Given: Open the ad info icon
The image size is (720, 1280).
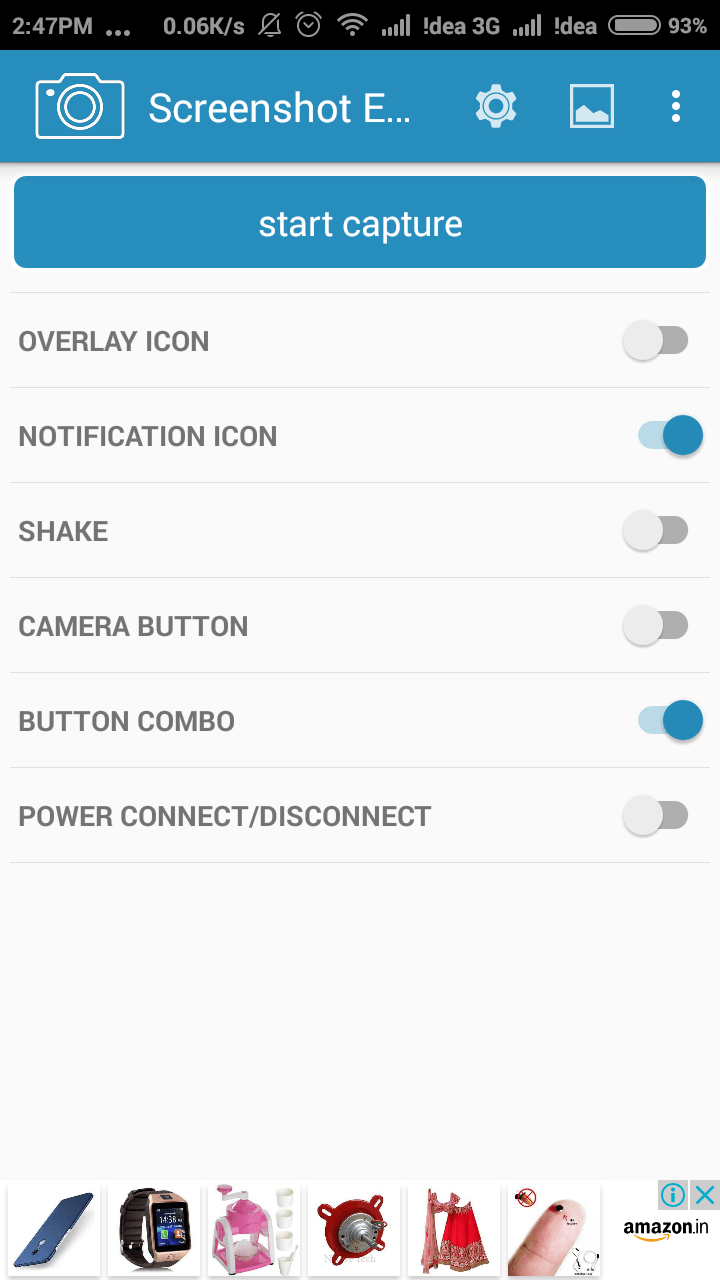Looking at the screenshot, I should (x=674, y=1194).
